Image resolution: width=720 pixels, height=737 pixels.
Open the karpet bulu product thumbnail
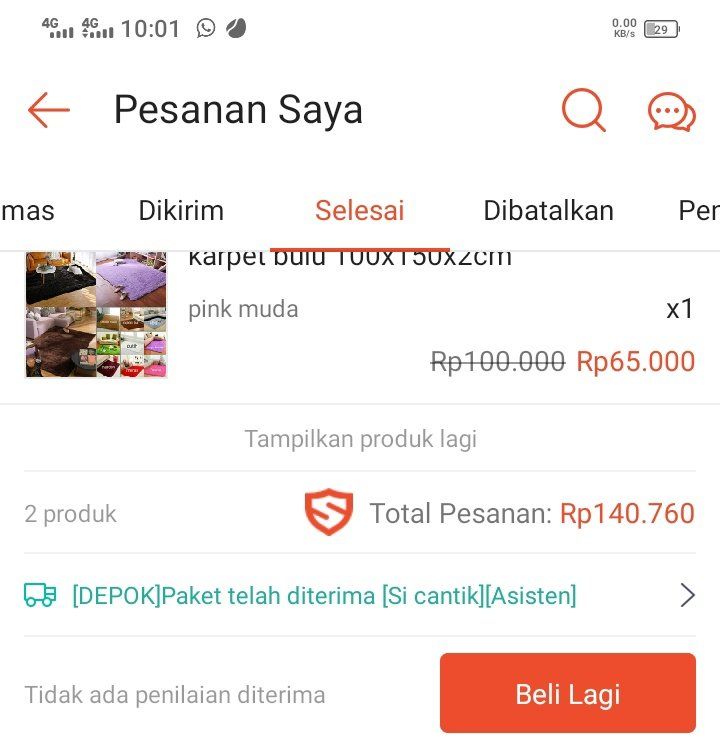[x=96, y=314]
